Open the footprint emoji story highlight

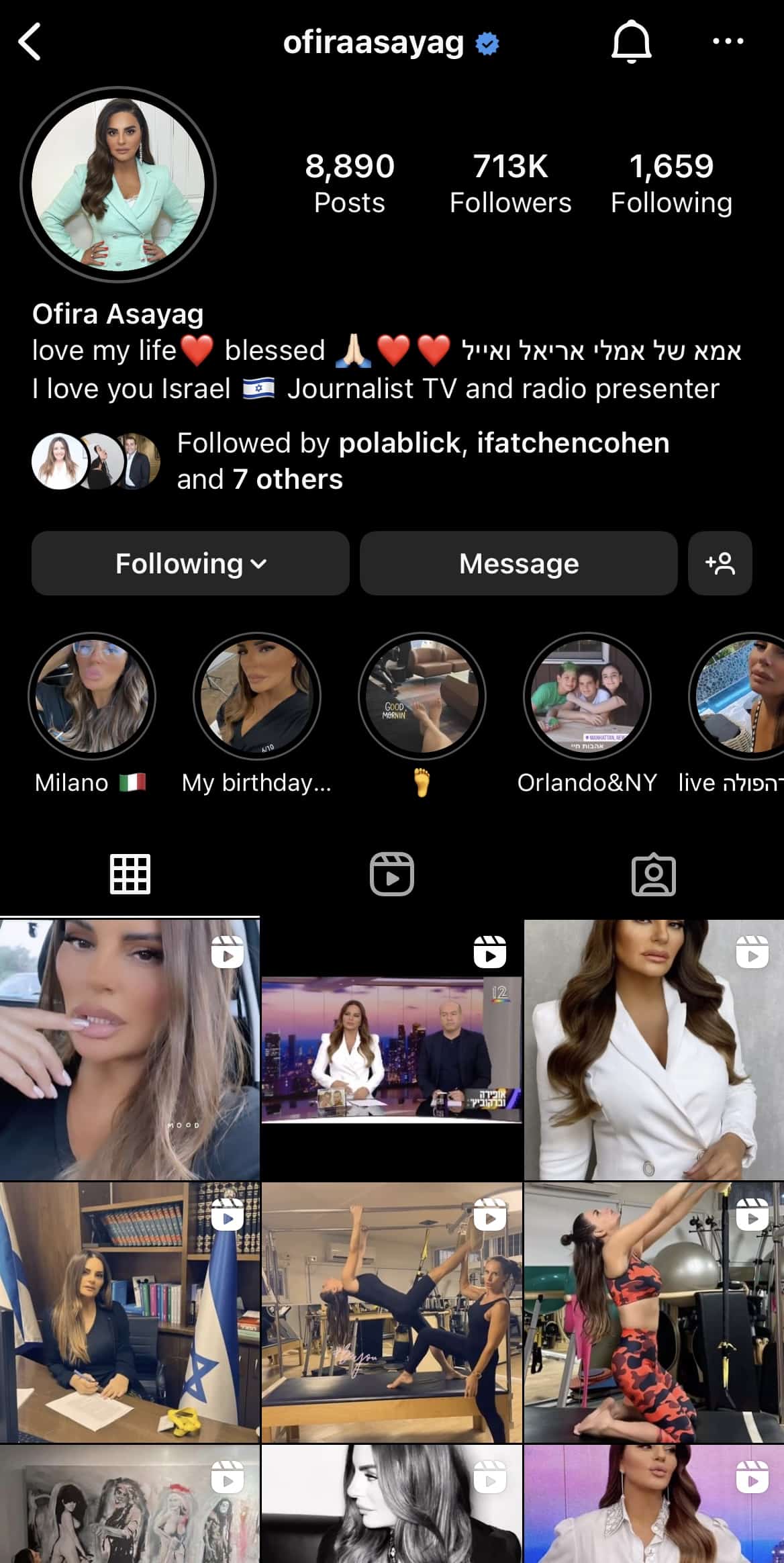tap(422, 696)
